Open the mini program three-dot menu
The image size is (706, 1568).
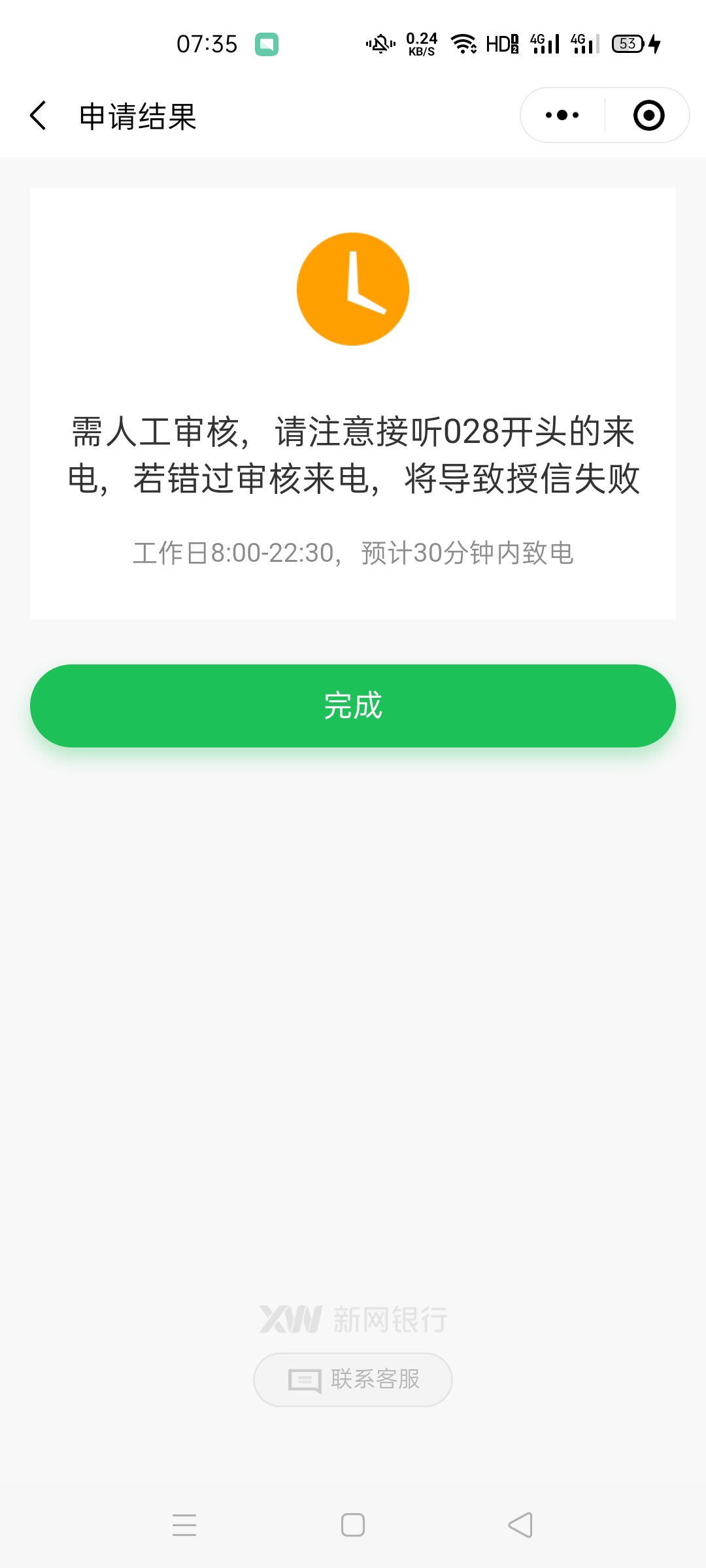coord(562,116)
